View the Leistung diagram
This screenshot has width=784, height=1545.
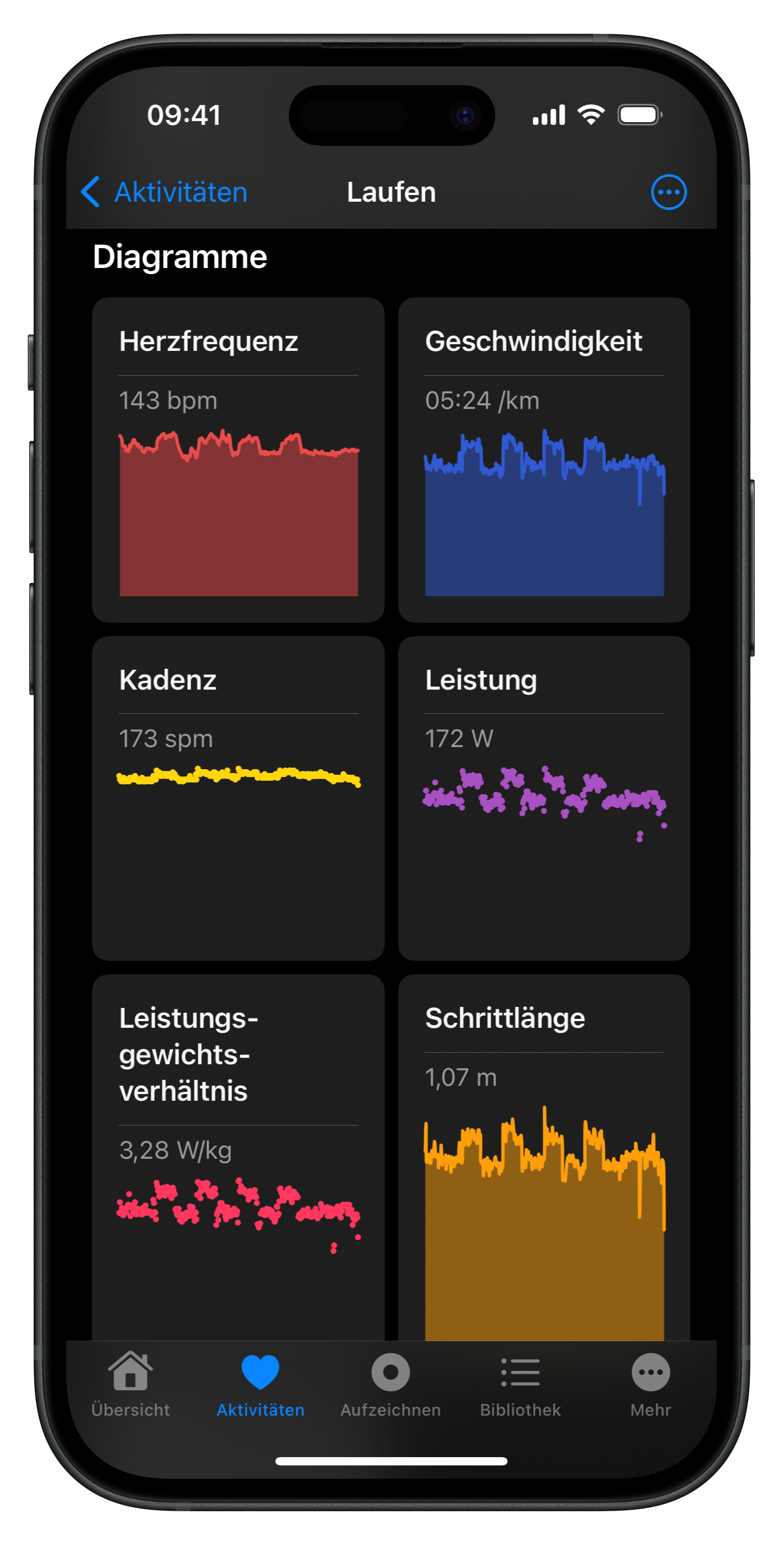[544, 798]
